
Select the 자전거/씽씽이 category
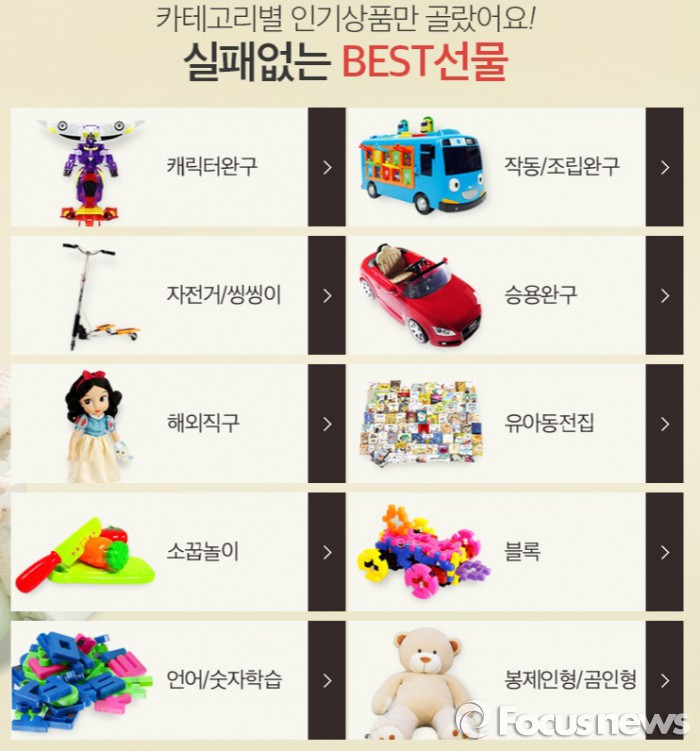coord(216,295)
